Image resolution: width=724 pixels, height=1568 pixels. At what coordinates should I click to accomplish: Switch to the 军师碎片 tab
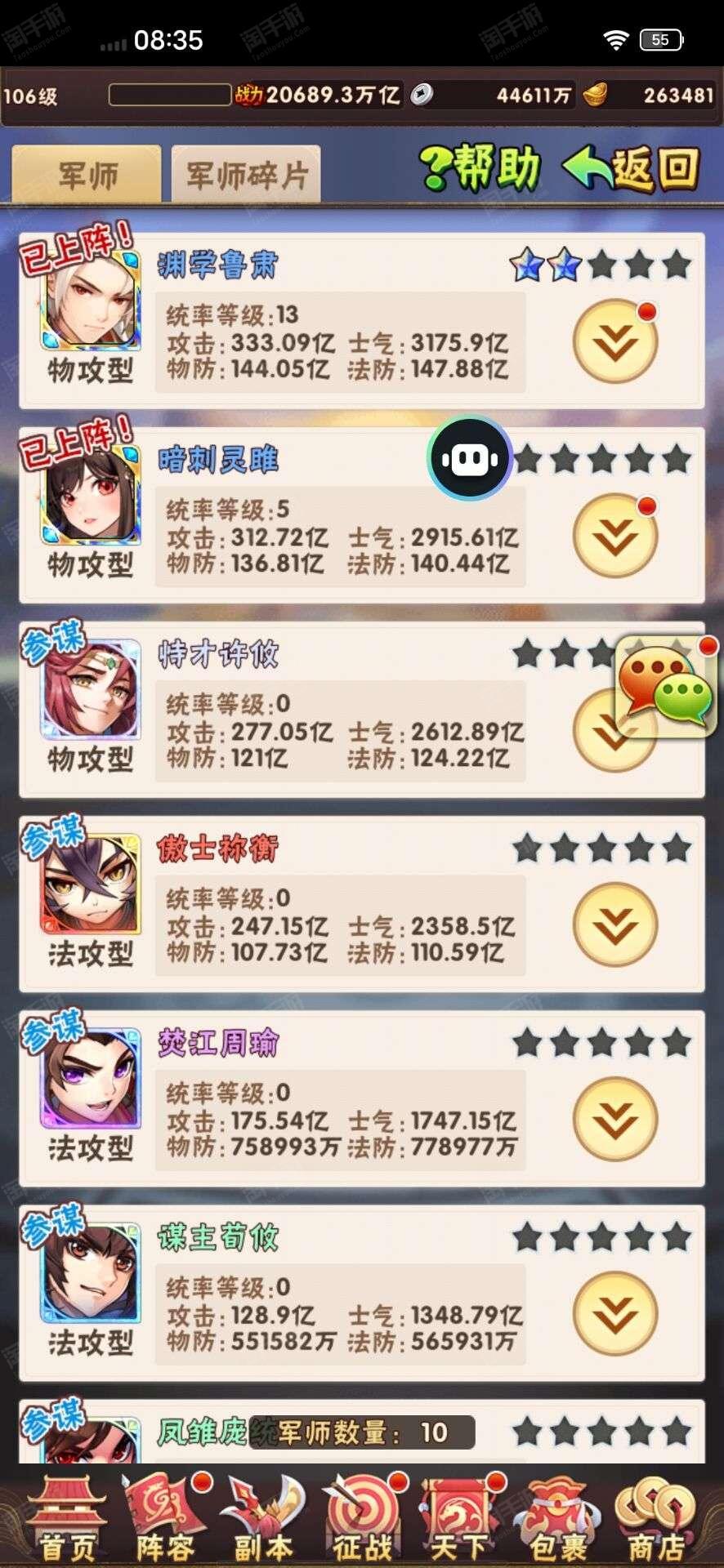click(x=245, y=174)
